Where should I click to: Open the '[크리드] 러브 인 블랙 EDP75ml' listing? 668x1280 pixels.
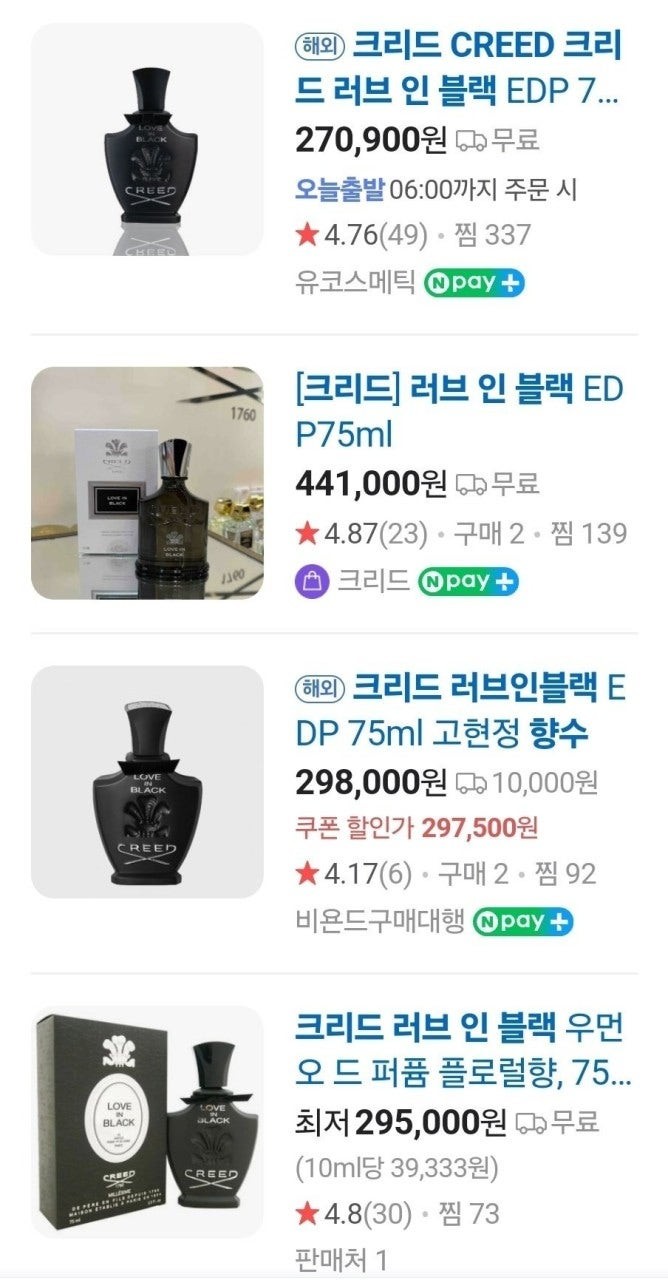coord(460,411)
